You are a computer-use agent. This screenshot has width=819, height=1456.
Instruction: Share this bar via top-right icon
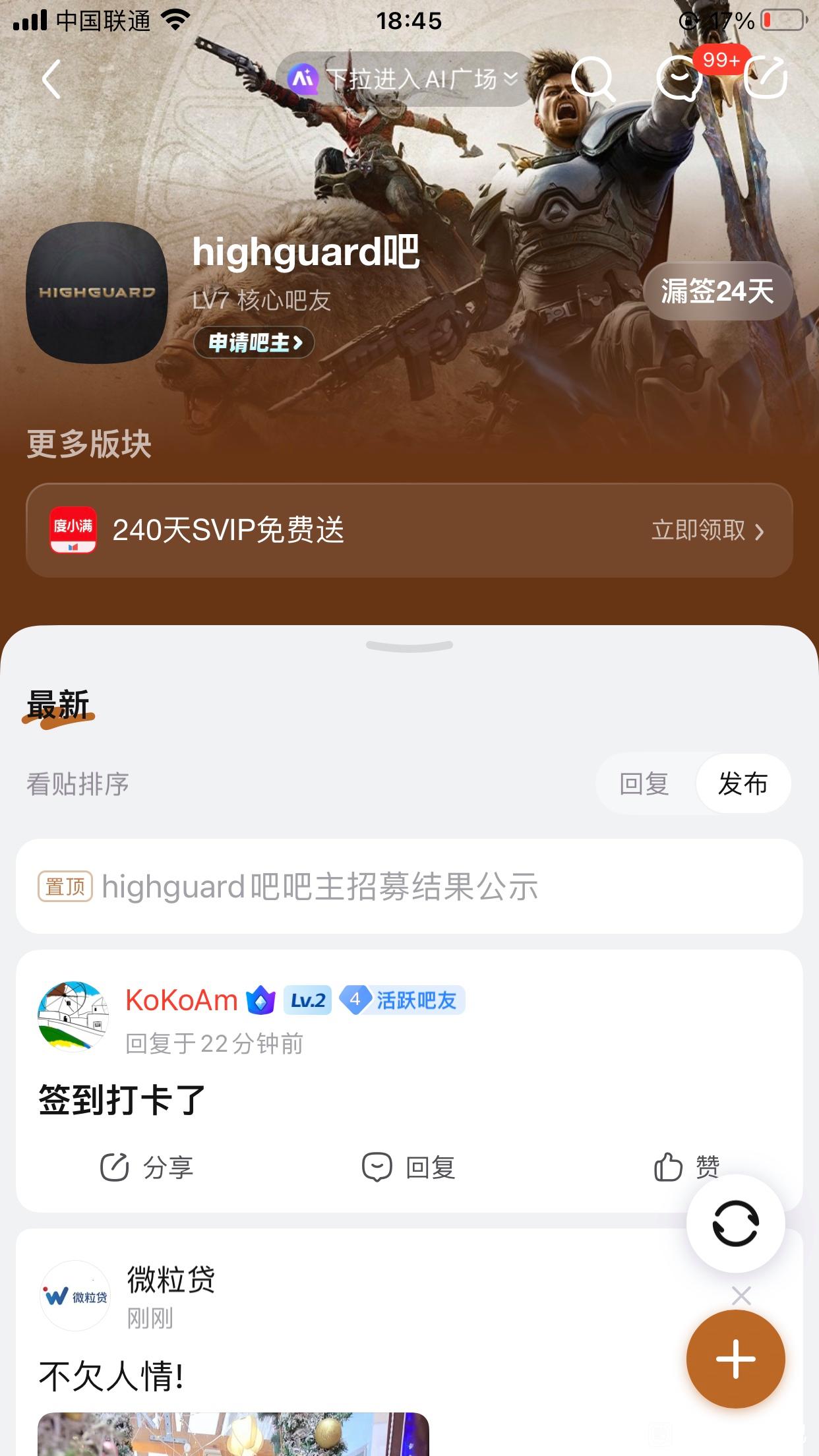pyautogui.click(x=766, y=79)
